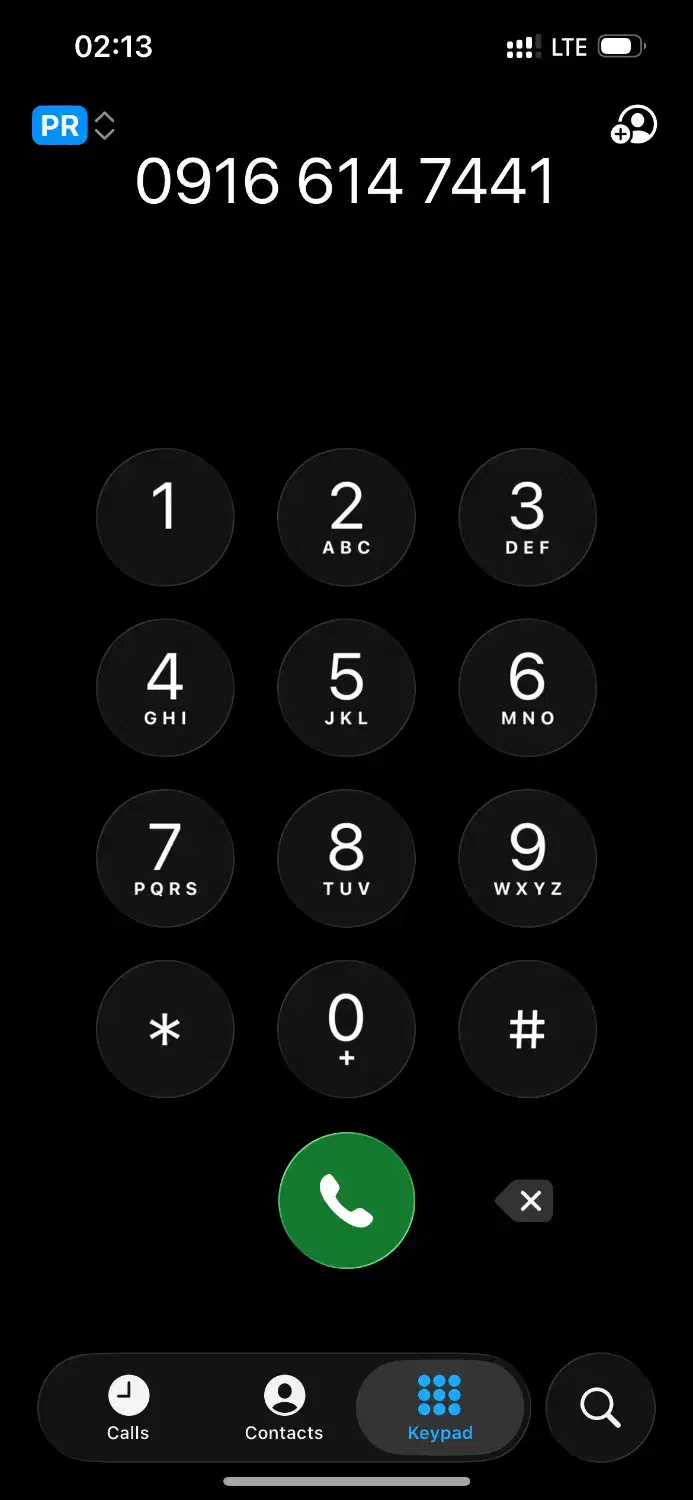The width and height of the screenshot is (693, 1500).
Task: Dial the 8 TUV key
Action: coord(346,859)
